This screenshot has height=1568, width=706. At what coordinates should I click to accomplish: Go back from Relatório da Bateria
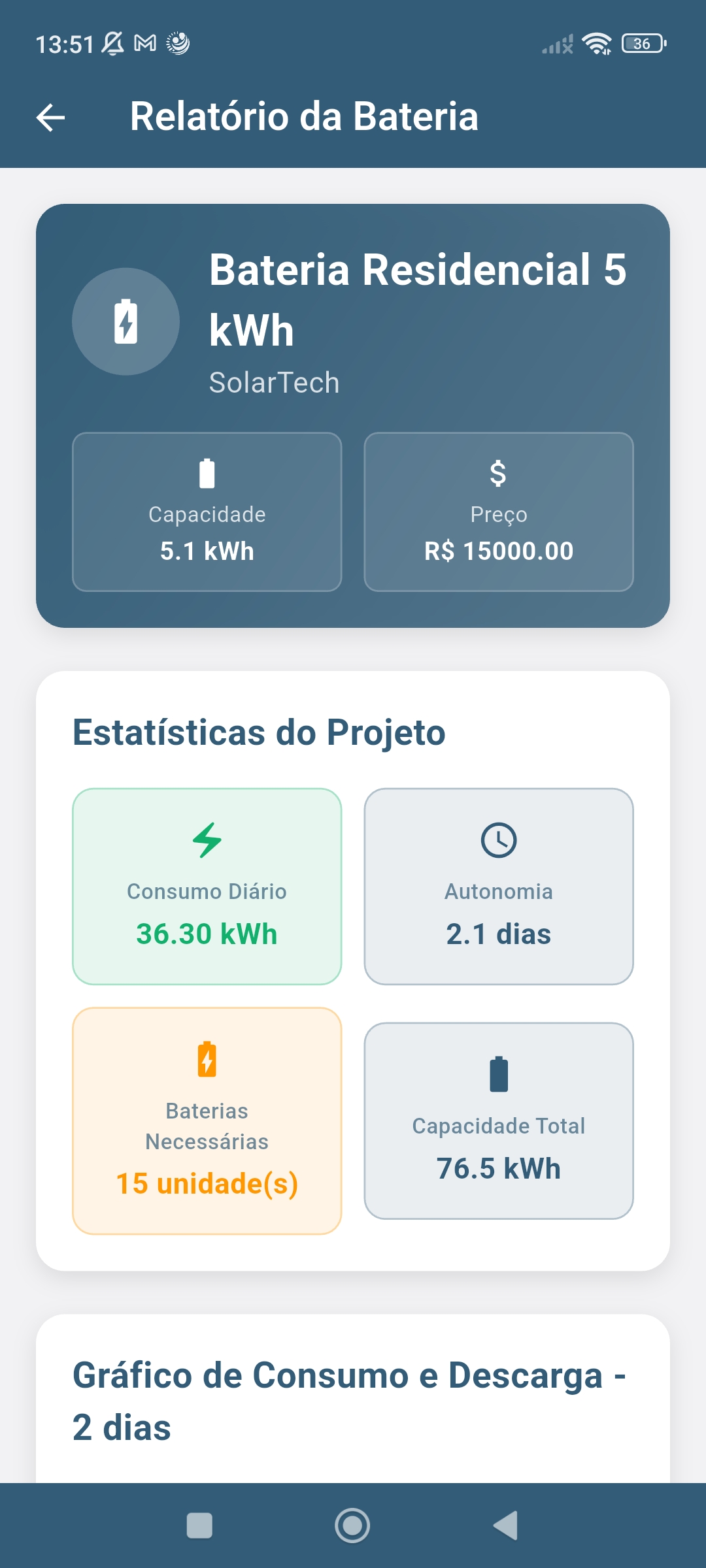(x=50, y=118)
